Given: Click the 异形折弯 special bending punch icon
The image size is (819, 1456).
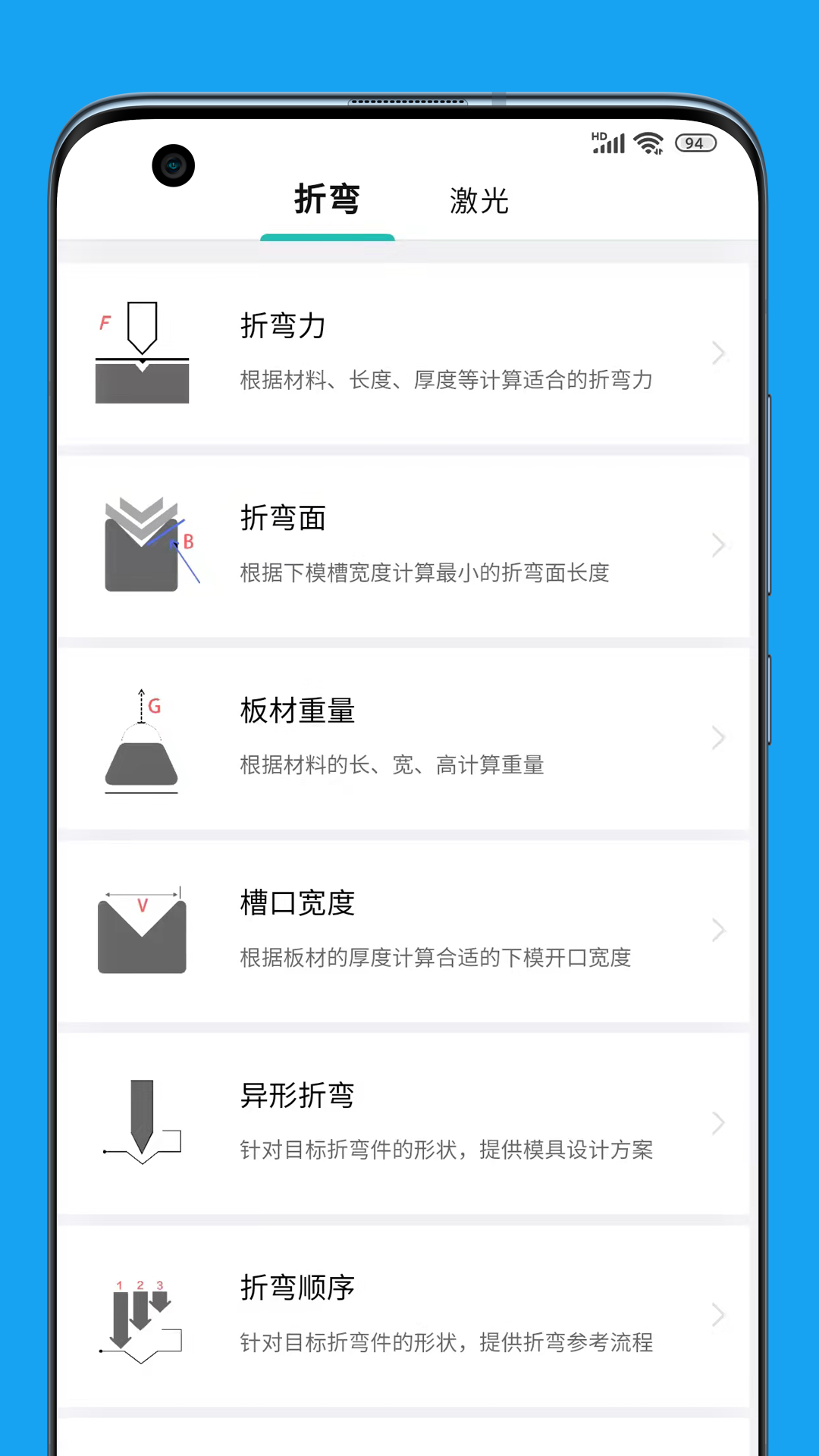Looking at the screenshot, I should click(x=142, y=1122).
